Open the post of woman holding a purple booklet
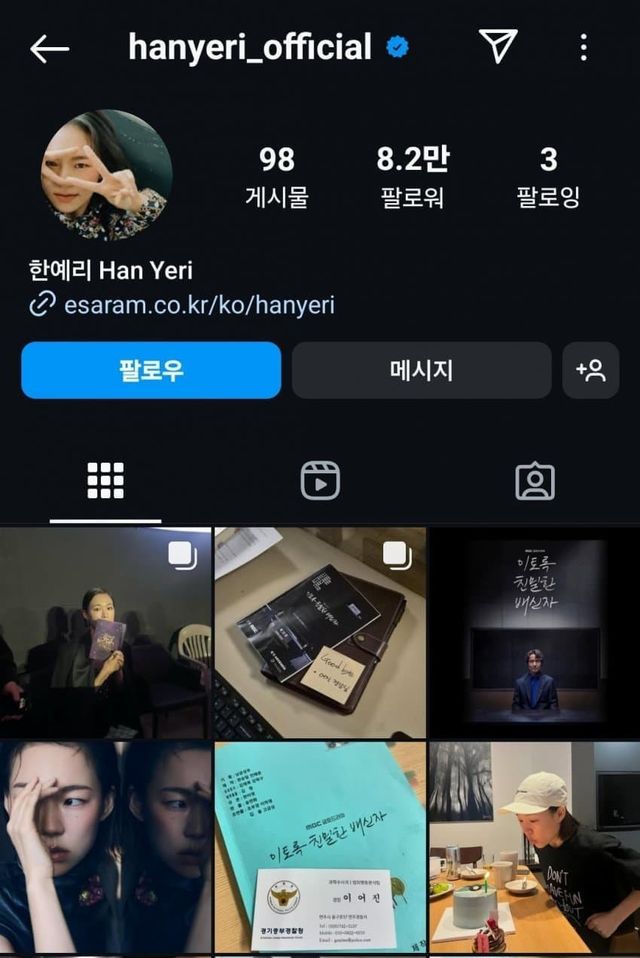Image resolution: width=640 pixels, height=958 pixels. (x=105, y=632)
